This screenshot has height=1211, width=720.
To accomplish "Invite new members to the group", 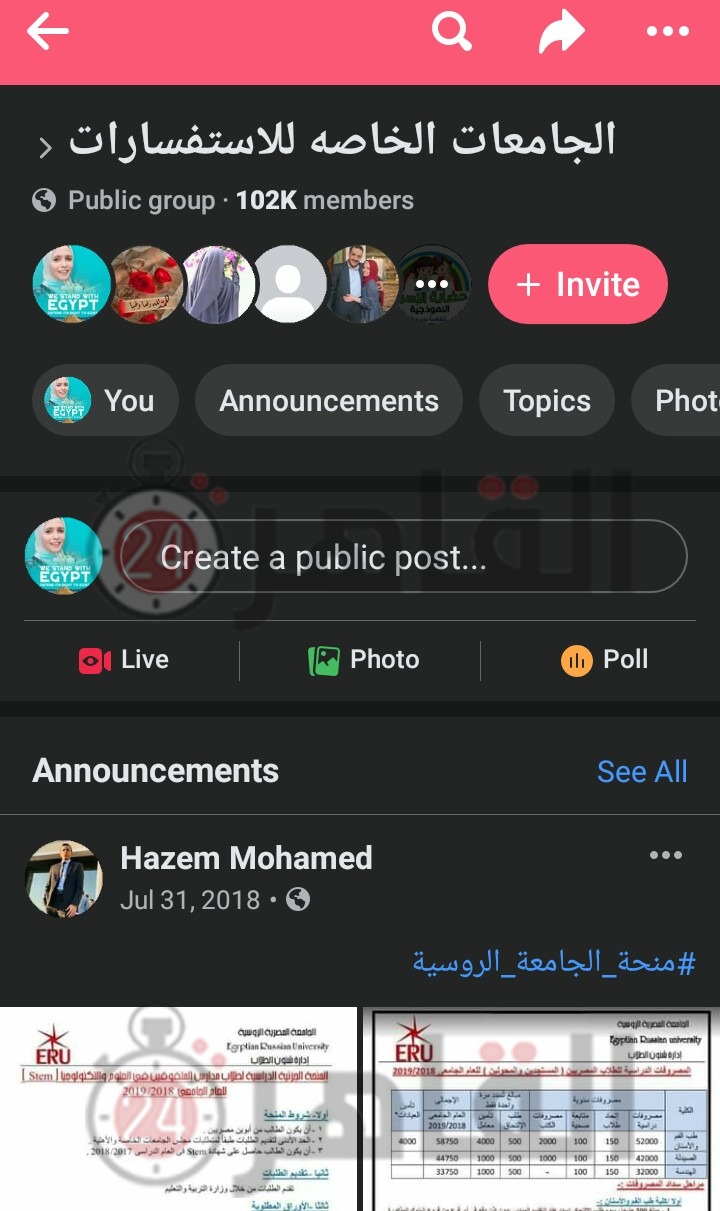I will pos(578,285).
